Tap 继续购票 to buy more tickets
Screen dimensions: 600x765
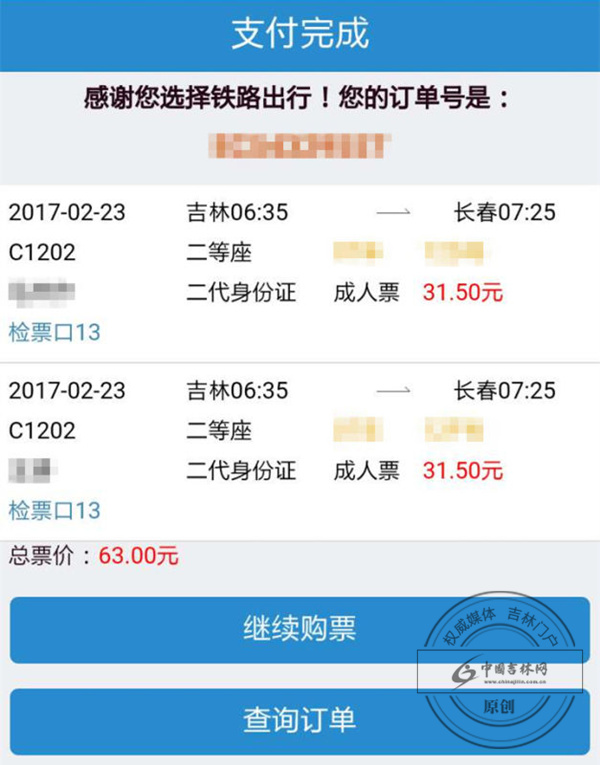(x=299, y=629)
